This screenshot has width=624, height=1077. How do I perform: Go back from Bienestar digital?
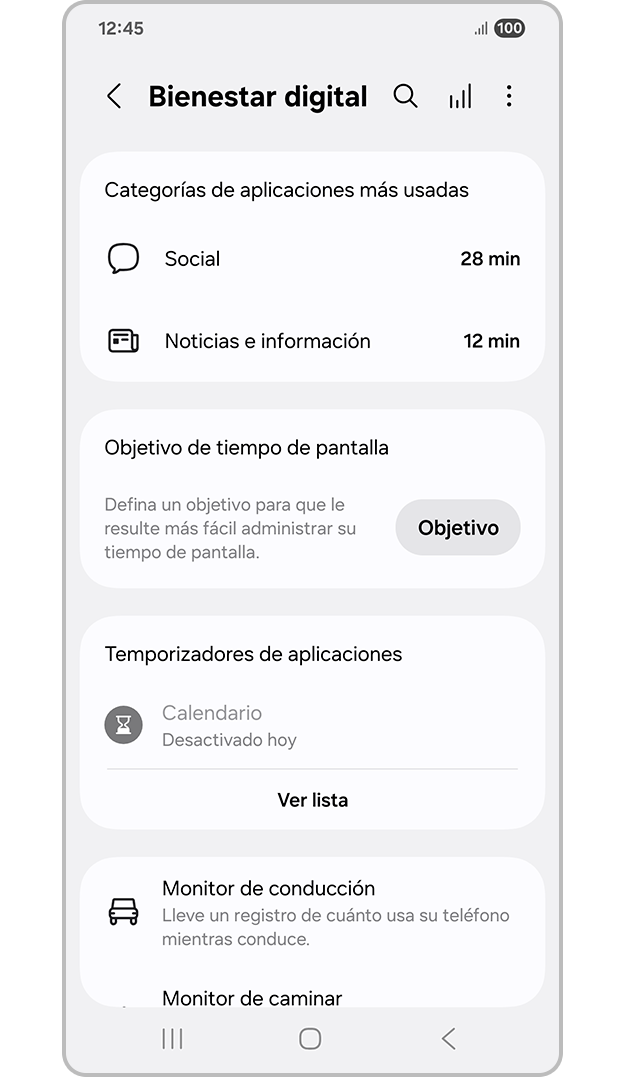click(x=114, y=96)
